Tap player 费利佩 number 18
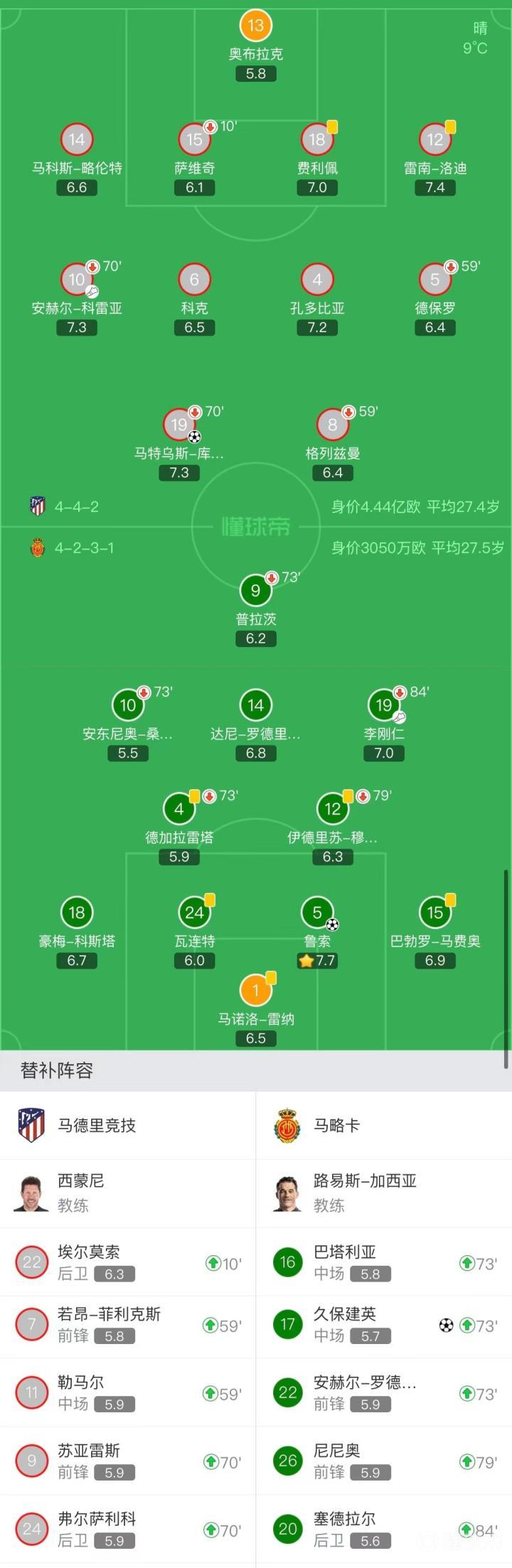Screen dimensions: 512x1568 (317, 140)
